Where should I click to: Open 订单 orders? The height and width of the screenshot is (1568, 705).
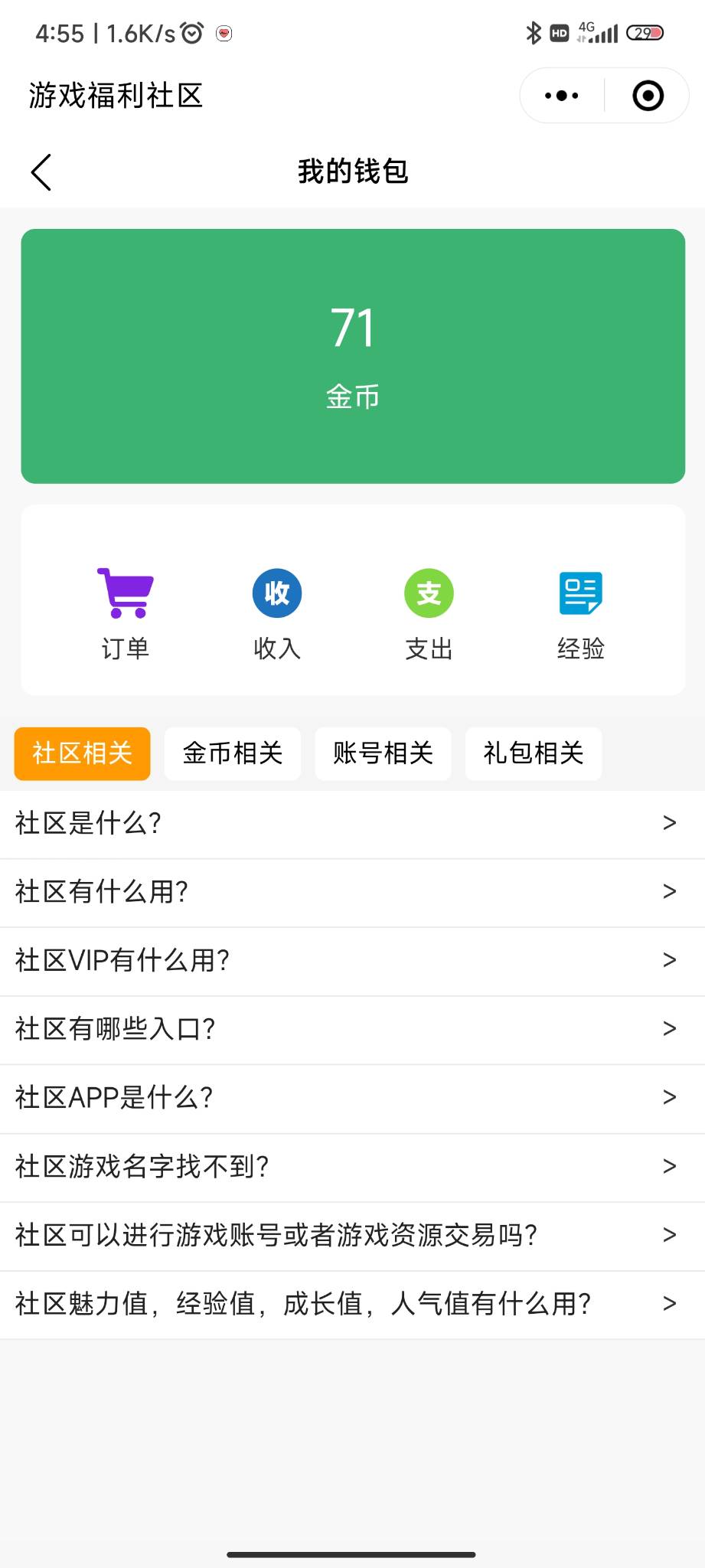point(126,613)
